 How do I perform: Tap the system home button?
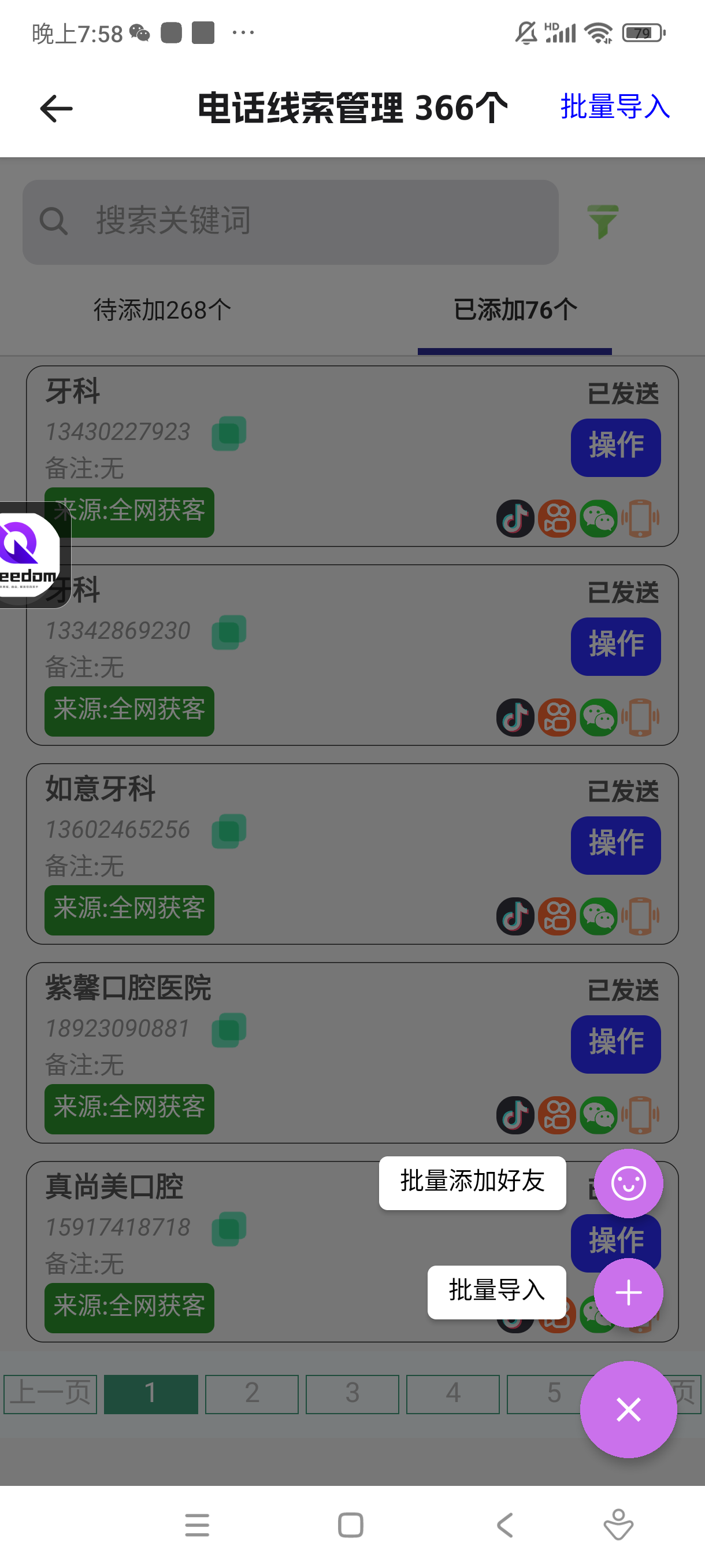pos(350,1525)
